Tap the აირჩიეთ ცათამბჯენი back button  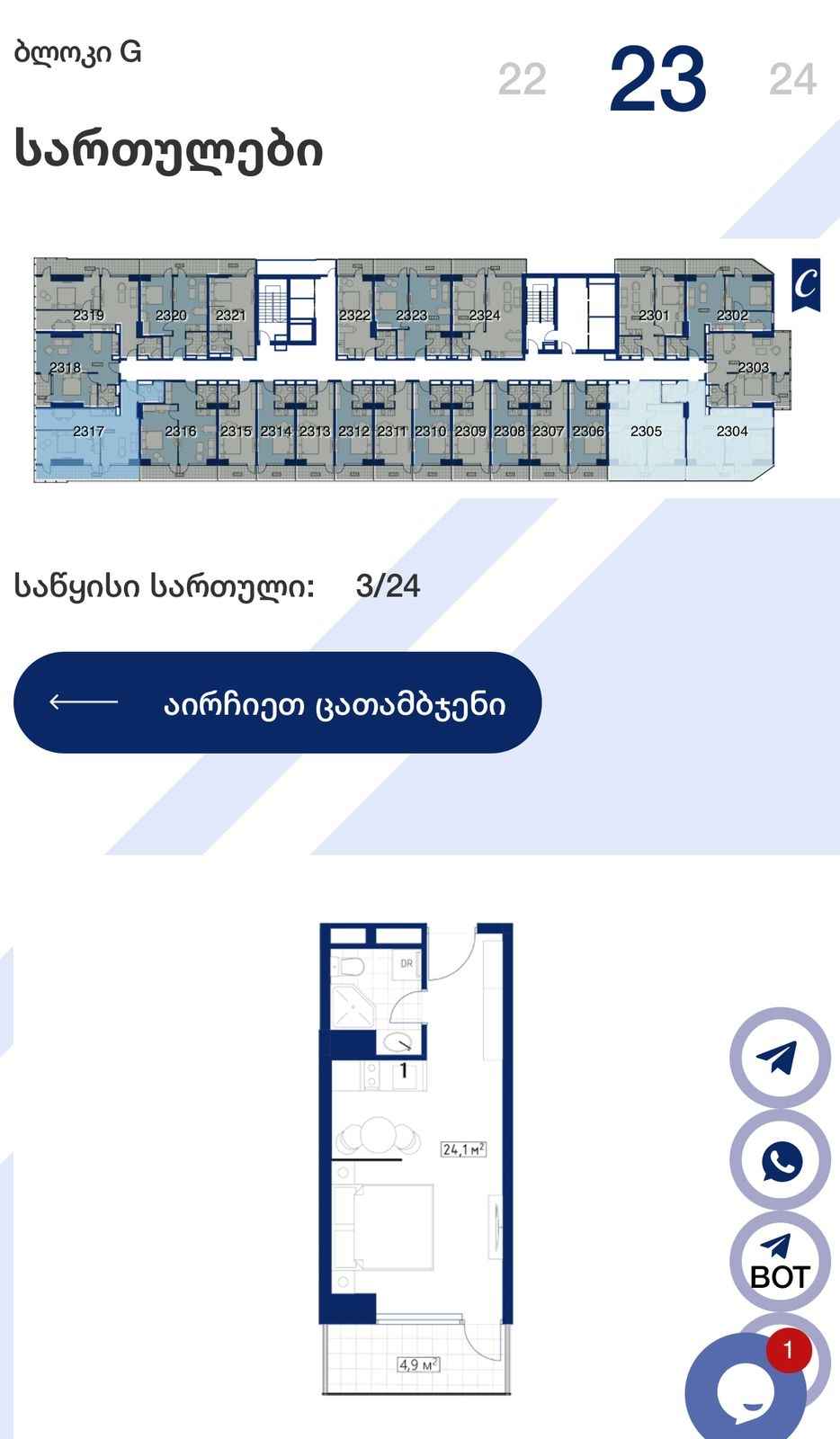pyautogui.click(x=277, y=702)
